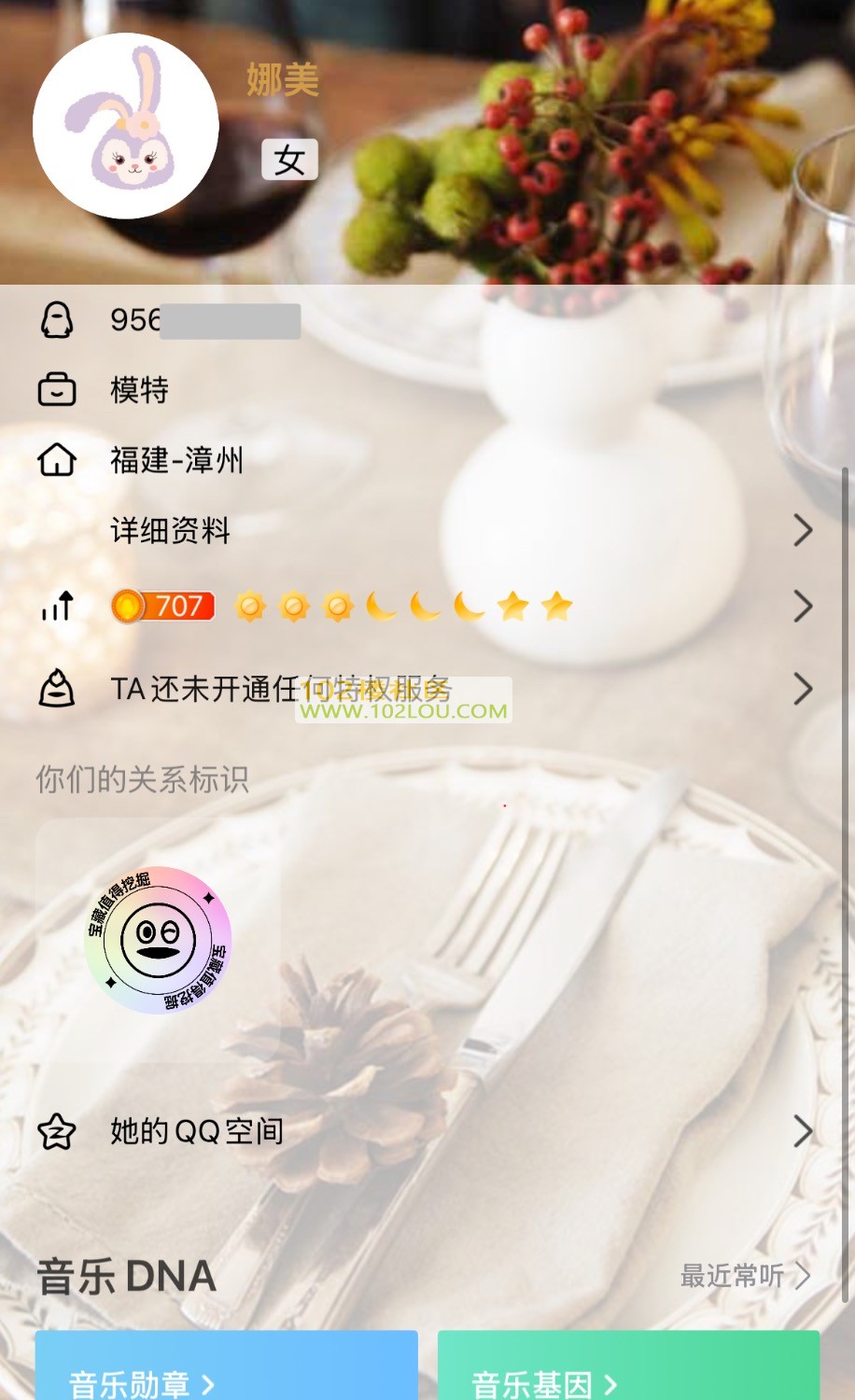Open 最近常听 recently played link
The image size is (855, 1400).
[x=744, y=1275]
